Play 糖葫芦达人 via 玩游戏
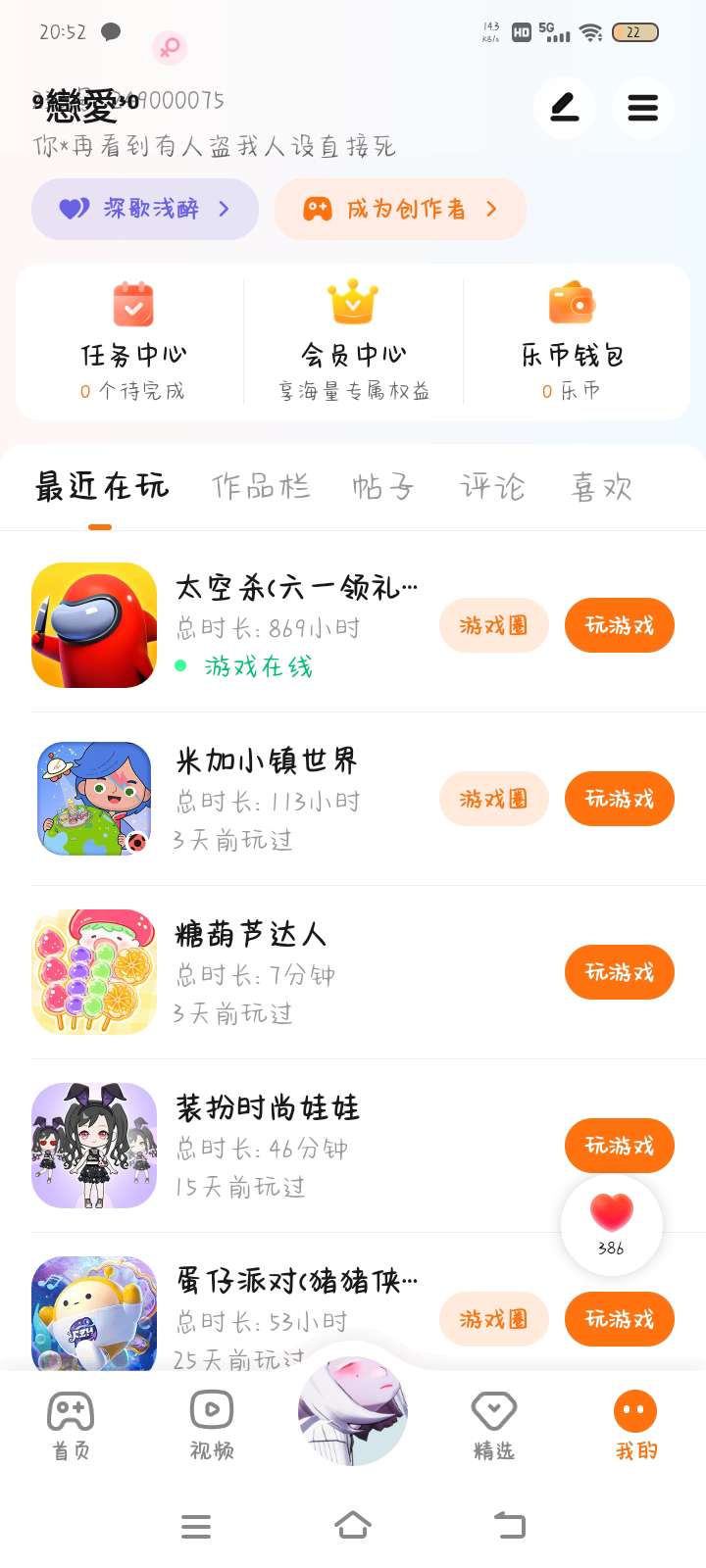 (x=619, y=972)
